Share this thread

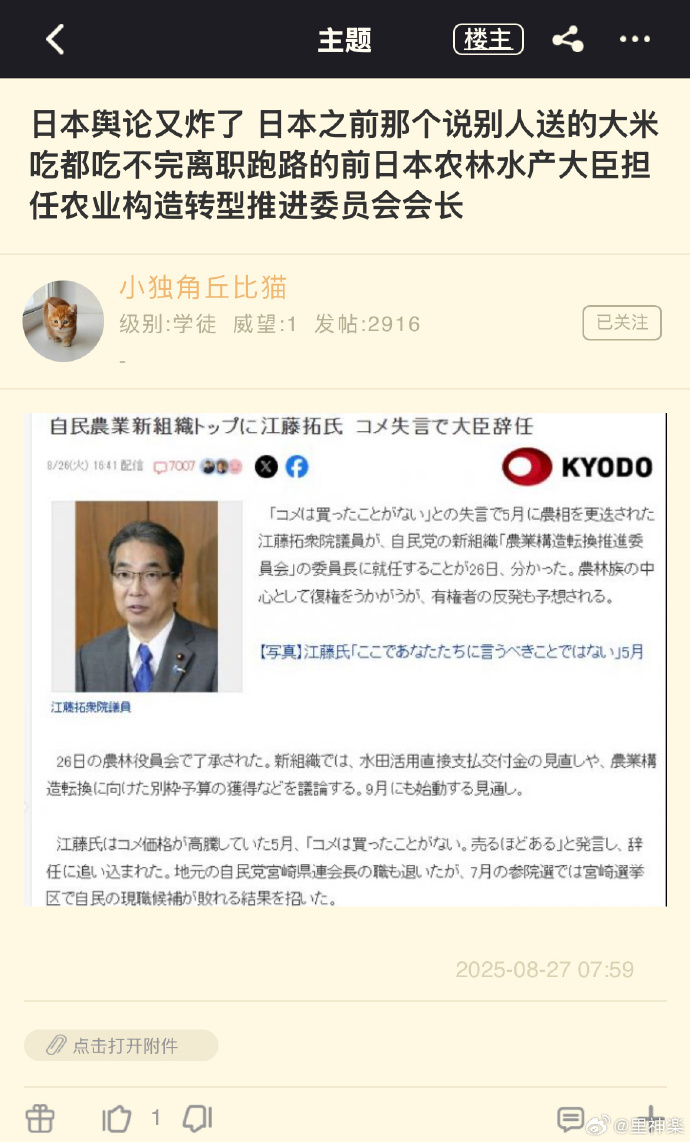point(568,39)
